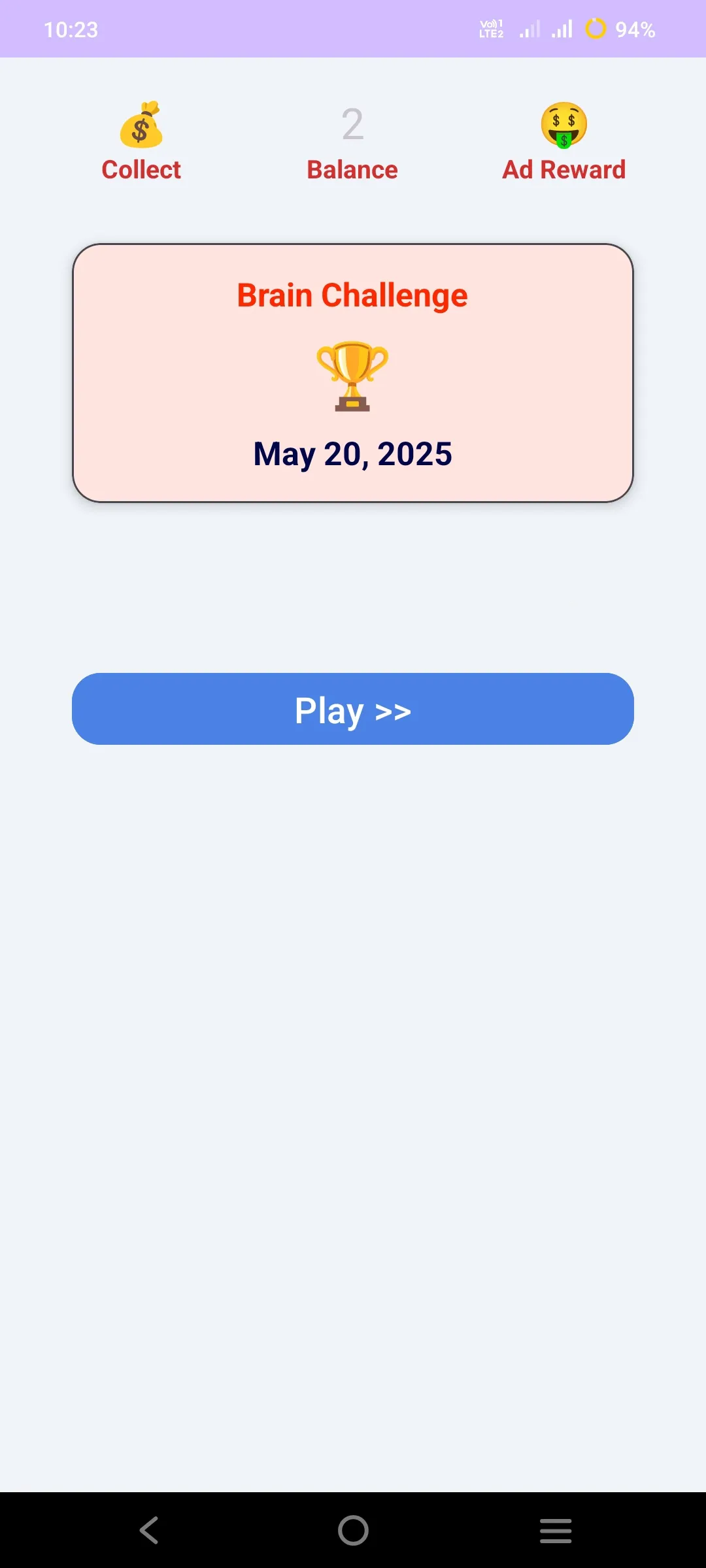Tap the home navigation circle button
The width and height of the screenshot is (706, 1568).
coord(352,1530)
